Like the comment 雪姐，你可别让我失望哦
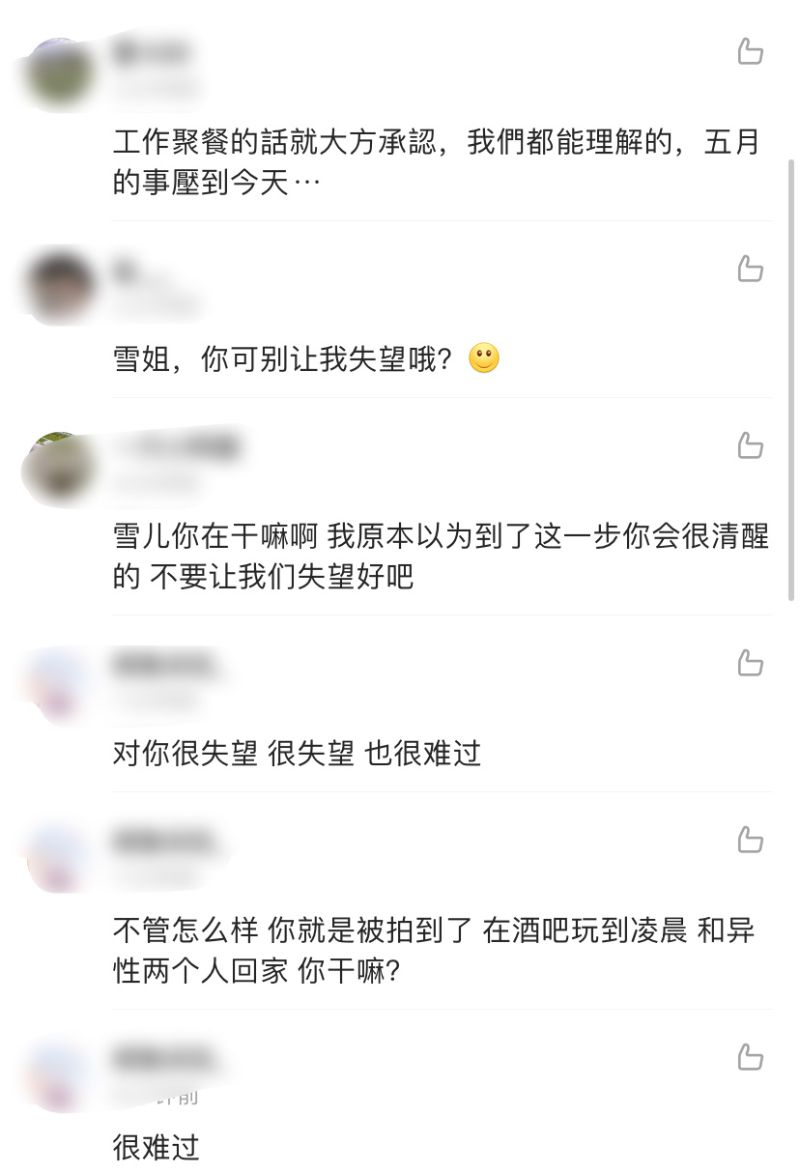This screenshot has height=1173, width=800. tap(750, 268)
